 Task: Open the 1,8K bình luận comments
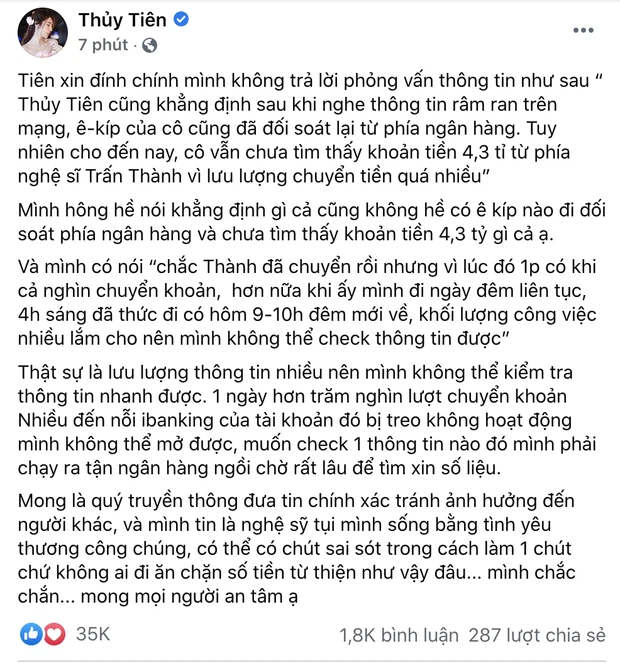[399, 634]
